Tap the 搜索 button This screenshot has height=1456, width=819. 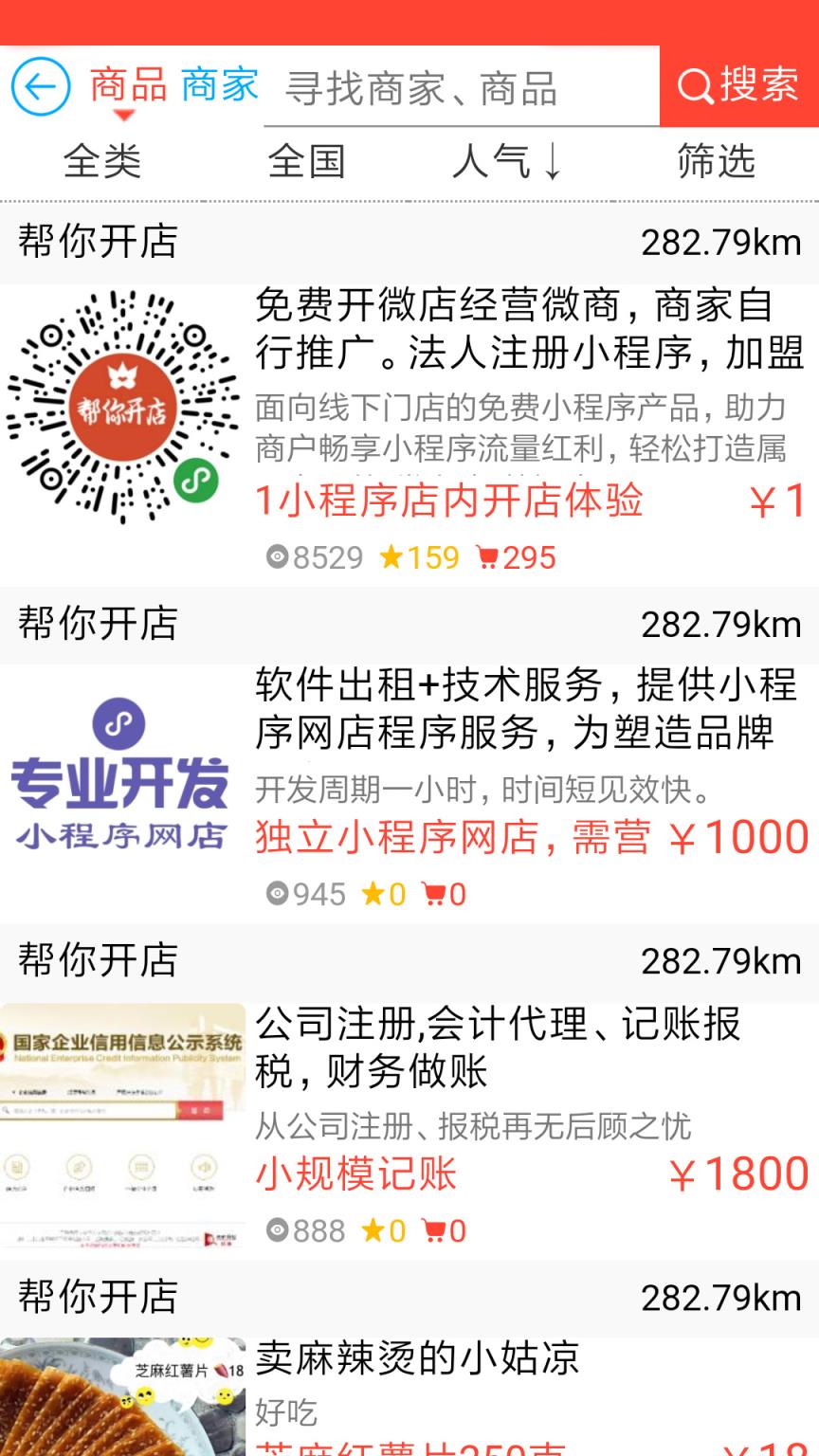[x=739, y=86]
